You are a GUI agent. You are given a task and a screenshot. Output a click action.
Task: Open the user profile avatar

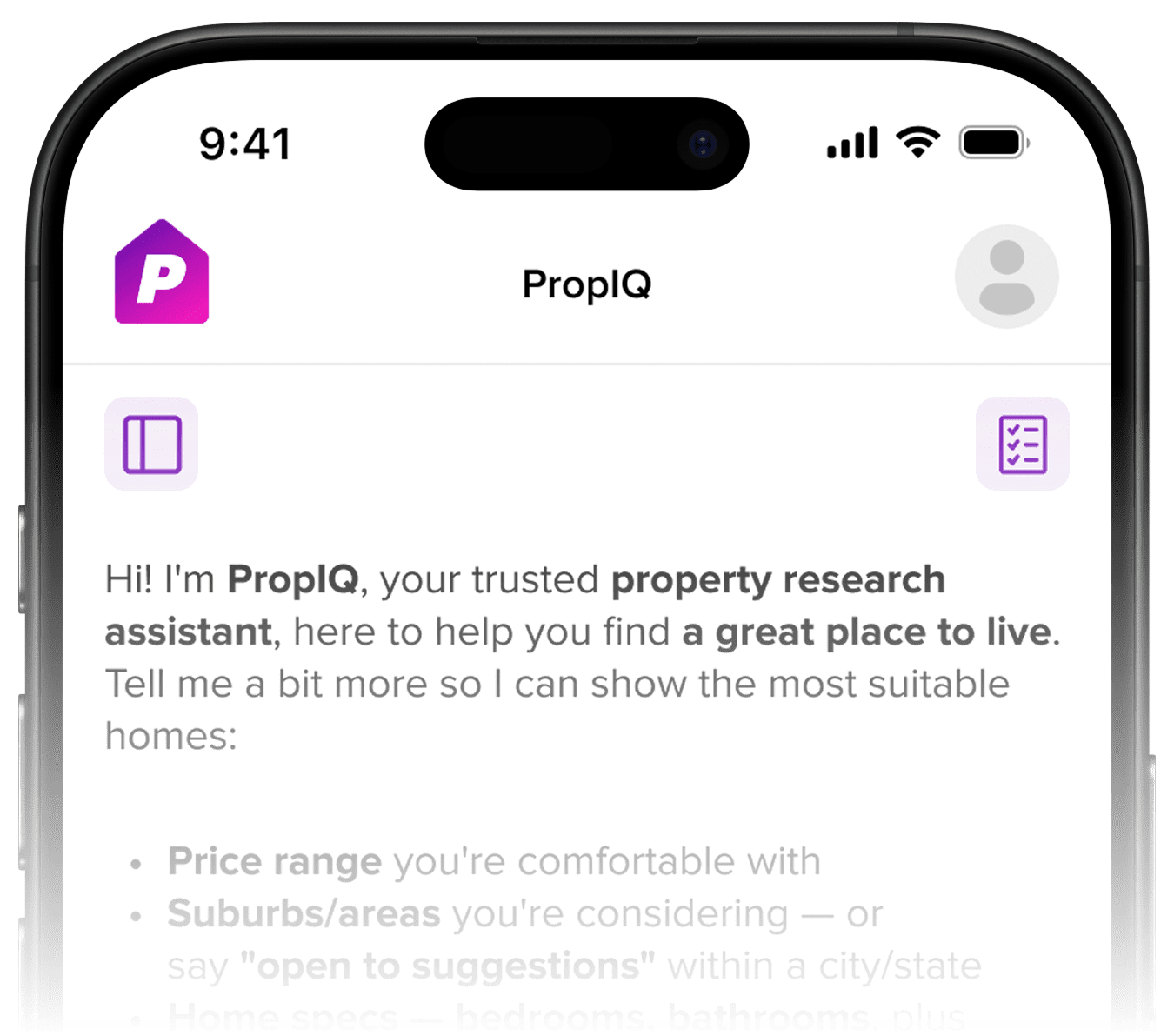(1006, 277)
